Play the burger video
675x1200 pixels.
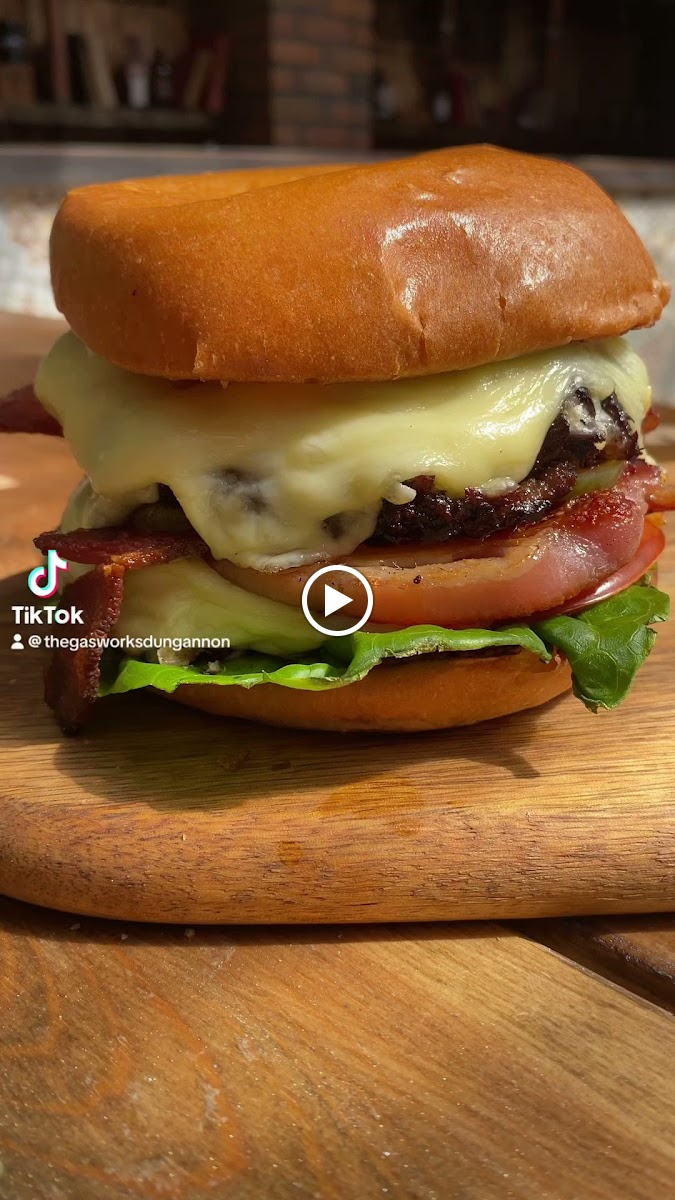337,600
